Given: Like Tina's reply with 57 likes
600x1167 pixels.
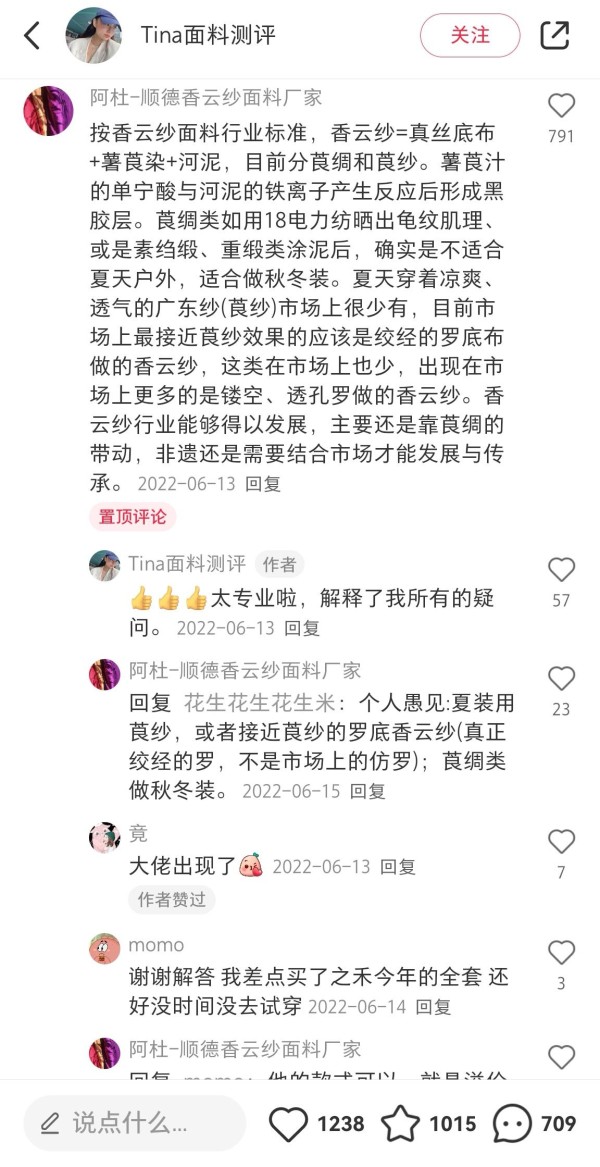Looking at the screenshot, I should click(561, 570).
